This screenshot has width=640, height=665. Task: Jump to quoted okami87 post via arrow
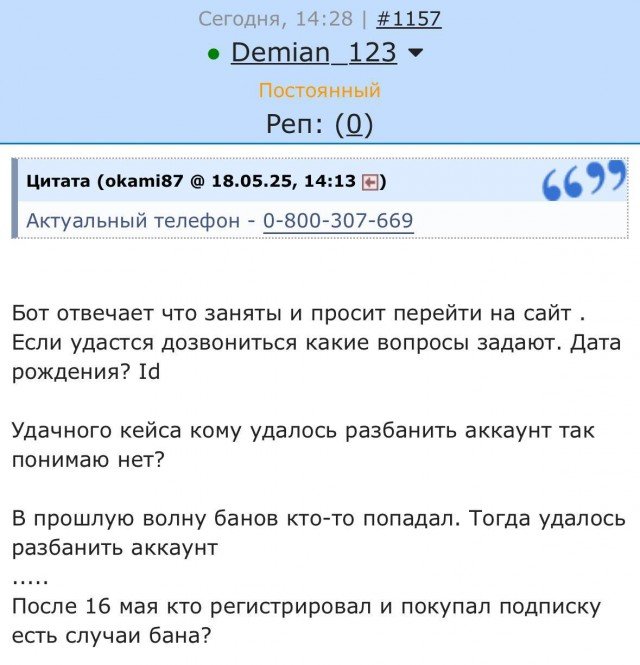pos(371,182)
